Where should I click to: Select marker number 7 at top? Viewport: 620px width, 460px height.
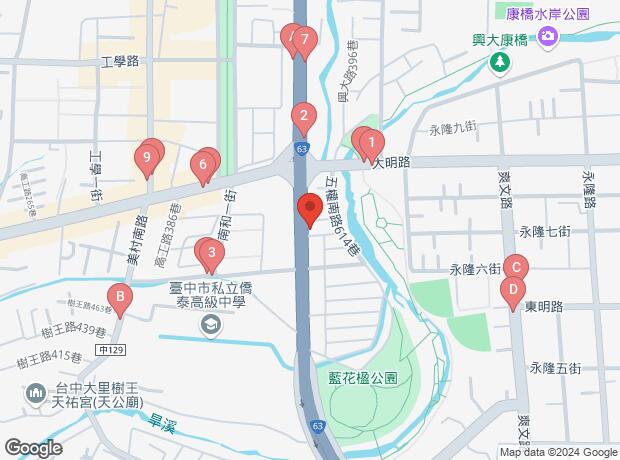pyautogui.click(x=304, y=42)
